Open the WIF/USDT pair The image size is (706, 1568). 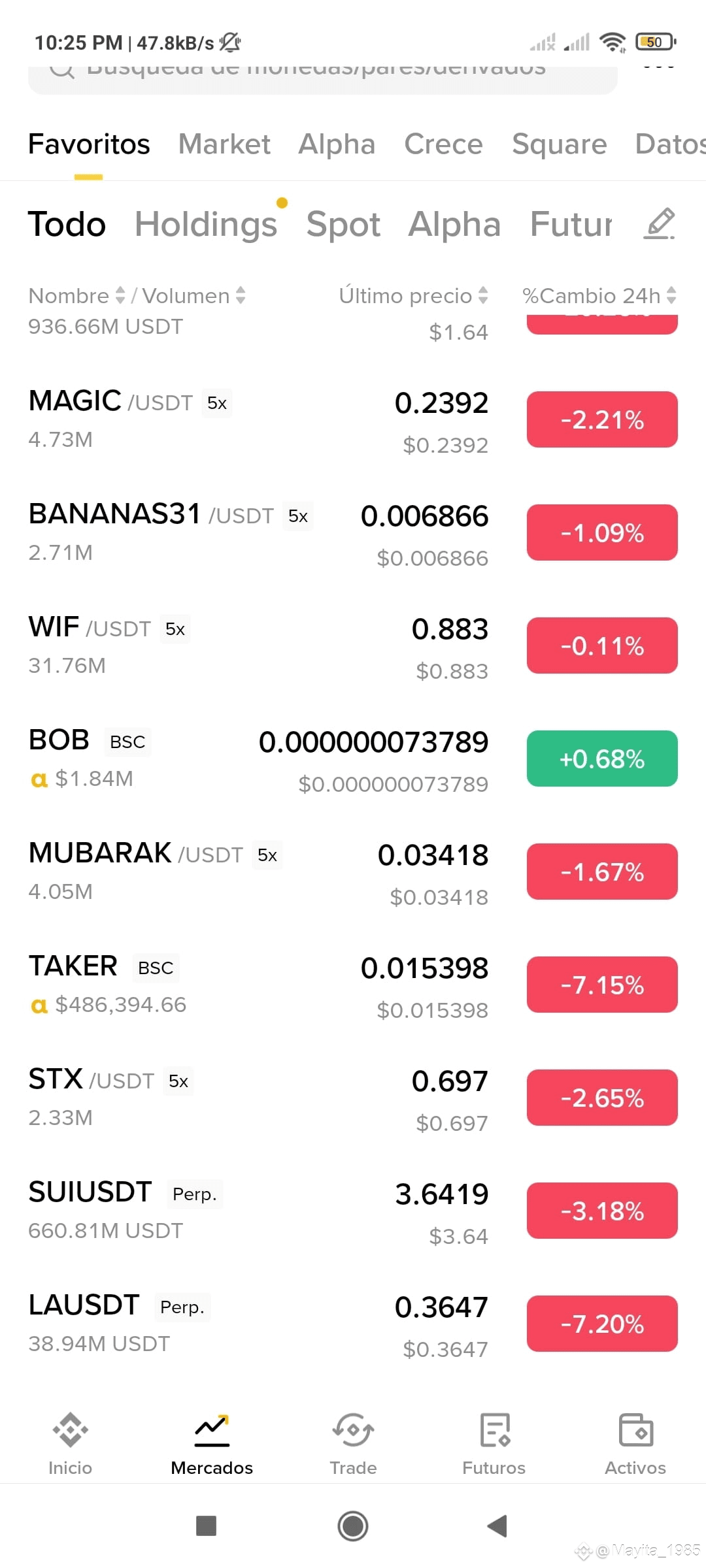click(353, 646)
